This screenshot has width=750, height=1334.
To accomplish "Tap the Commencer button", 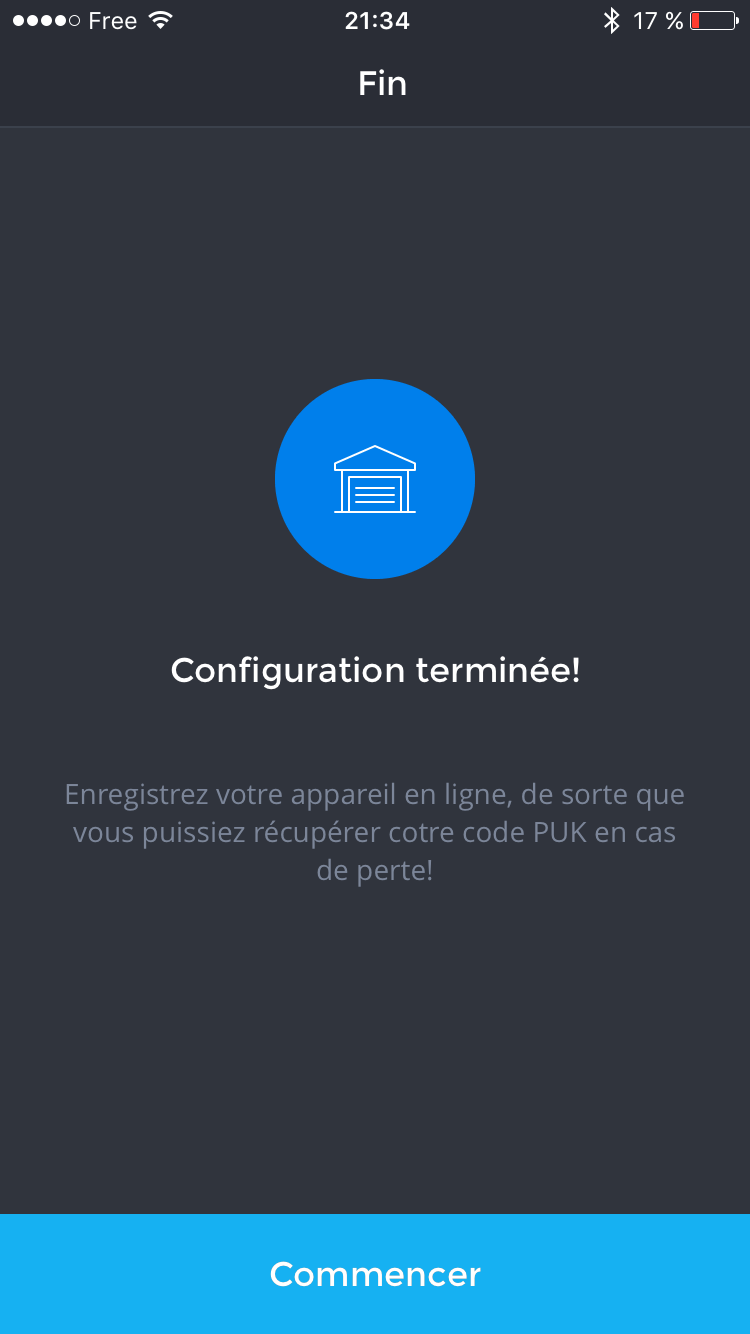I will click(x=375, y=1273).
